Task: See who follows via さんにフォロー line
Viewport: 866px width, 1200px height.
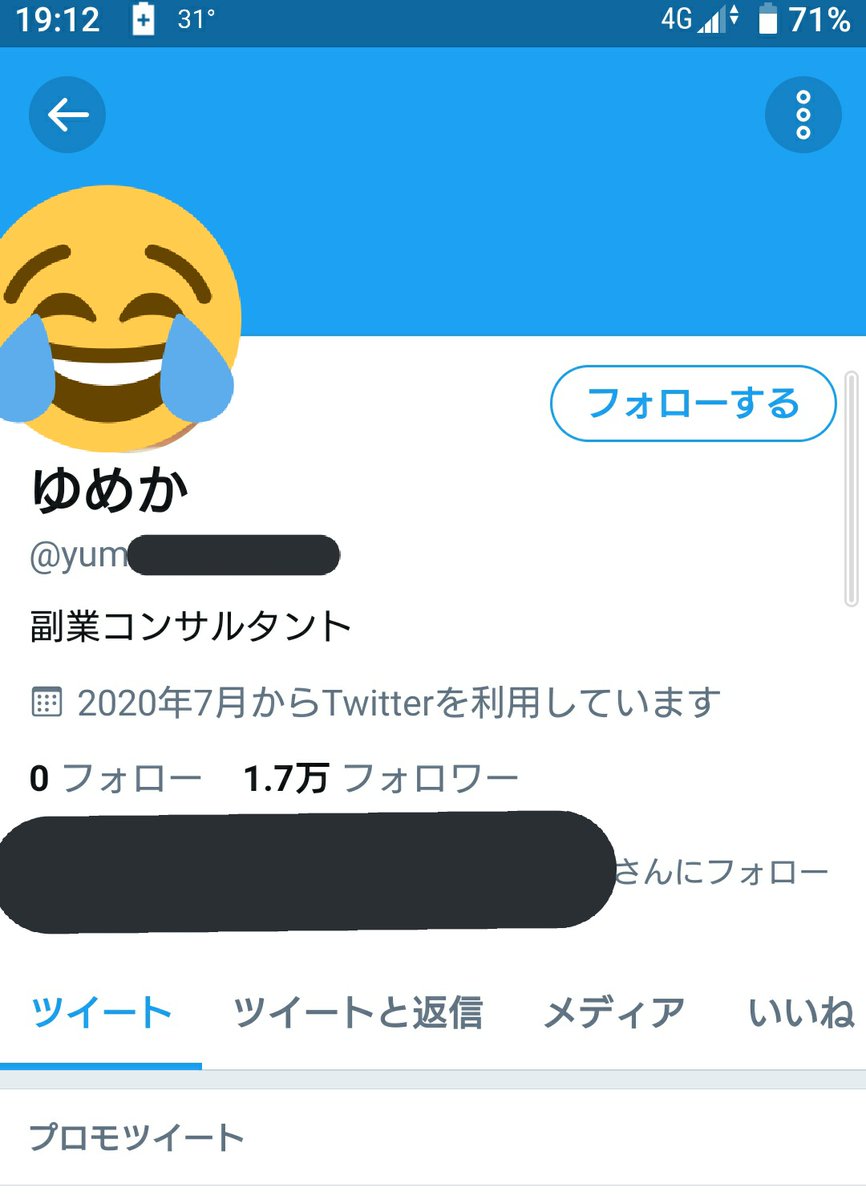Action: tap(720, 872)
